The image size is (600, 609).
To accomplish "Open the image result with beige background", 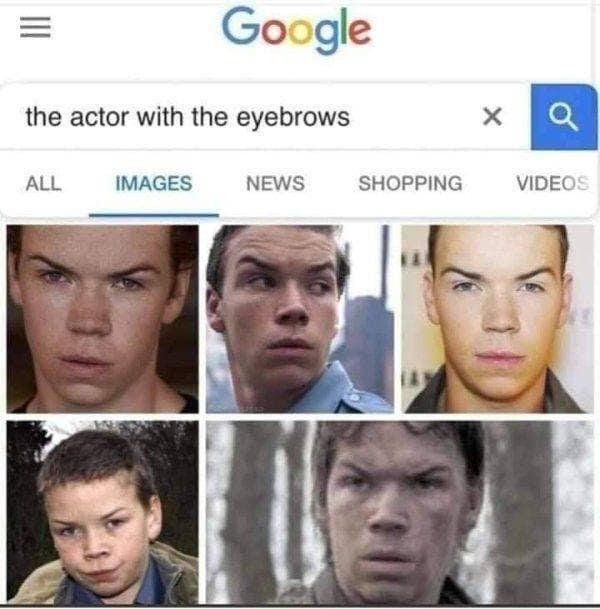I will click(497, 318).
